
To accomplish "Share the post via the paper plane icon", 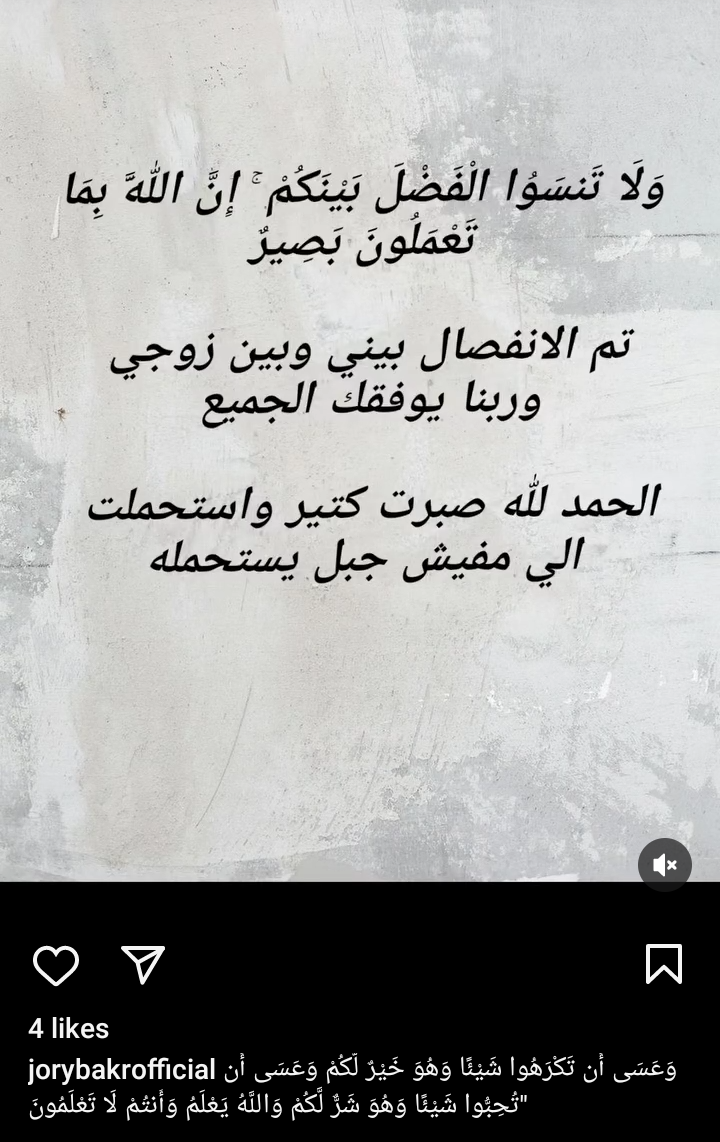I will tap(142, 963).
